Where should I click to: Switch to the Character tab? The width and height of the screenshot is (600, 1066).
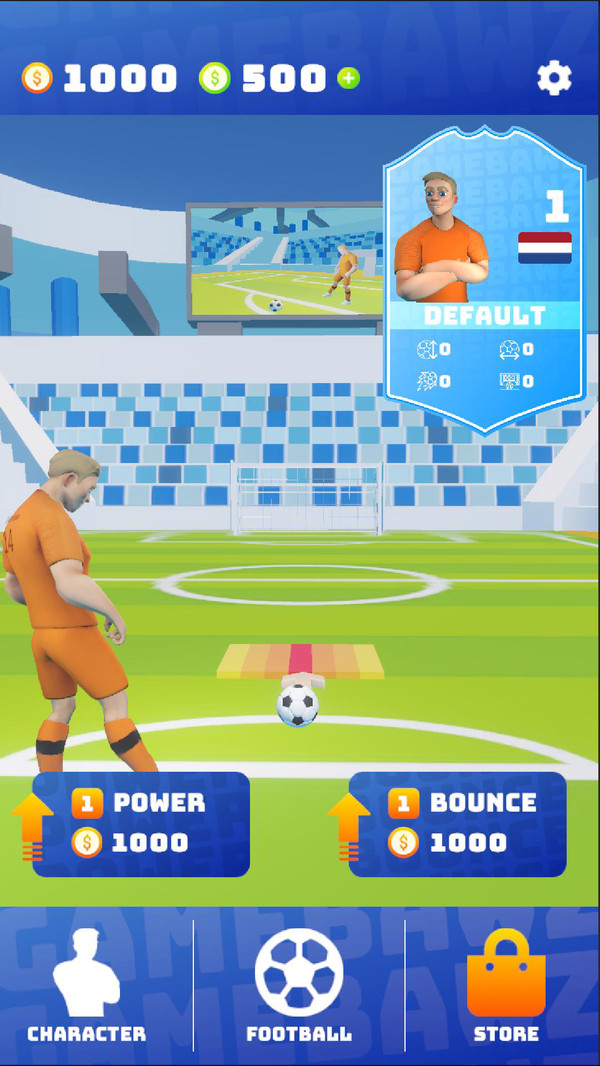pos(87,986)
